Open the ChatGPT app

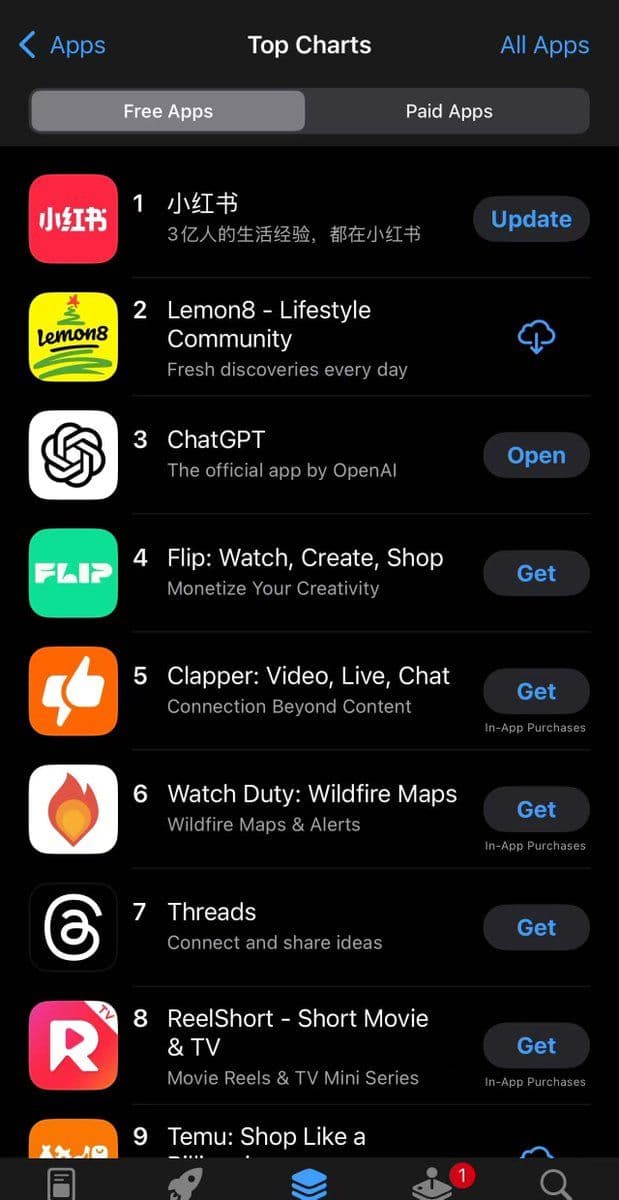click(536, 455)
